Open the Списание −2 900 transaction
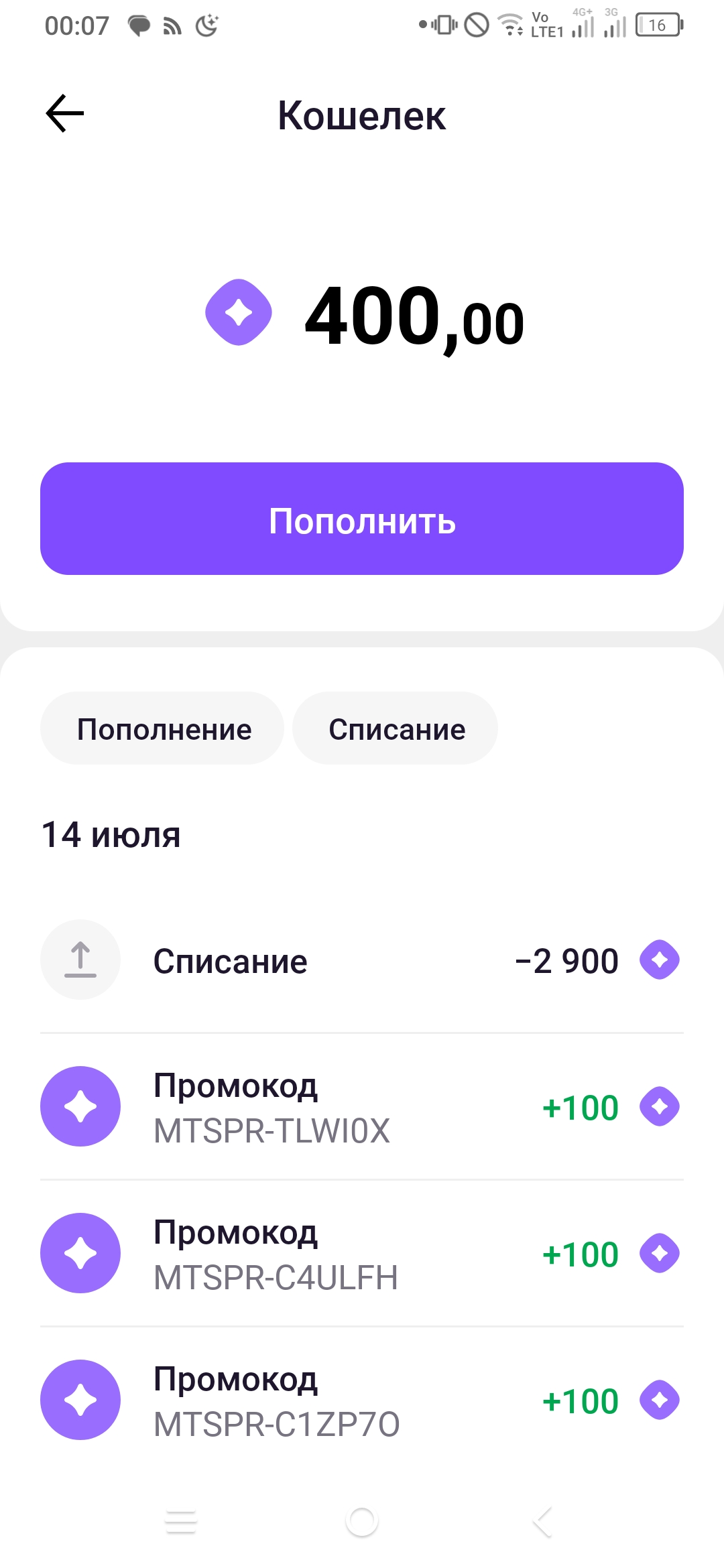 [x=362, y=960]
